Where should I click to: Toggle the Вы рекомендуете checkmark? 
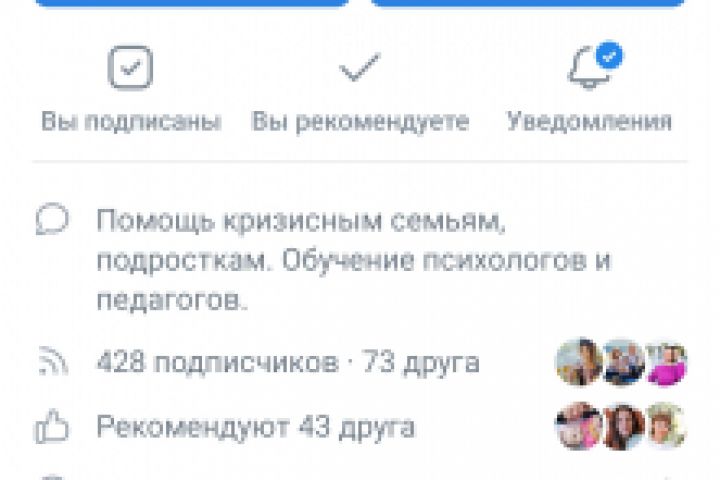coord(360,90)
